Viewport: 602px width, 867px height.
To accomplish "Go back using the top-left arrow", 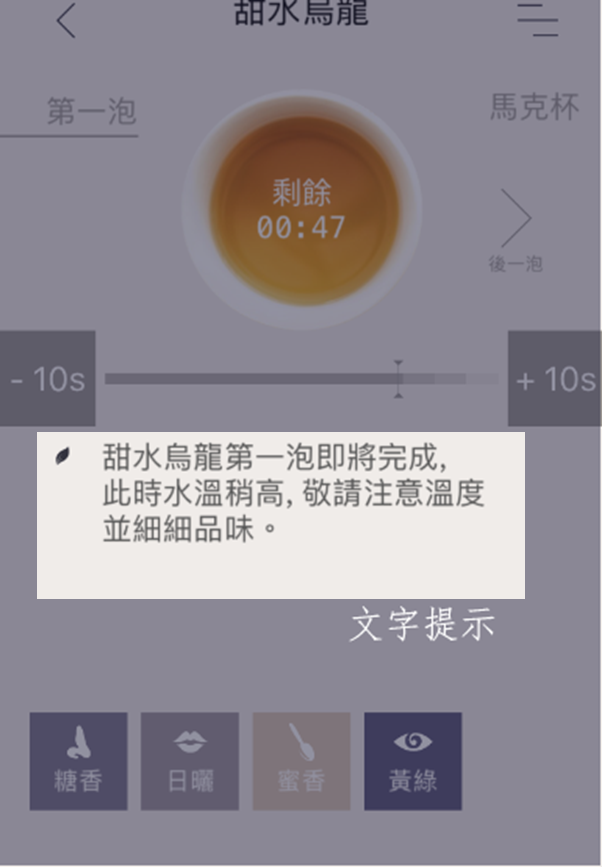I will (x=66, y=21).
